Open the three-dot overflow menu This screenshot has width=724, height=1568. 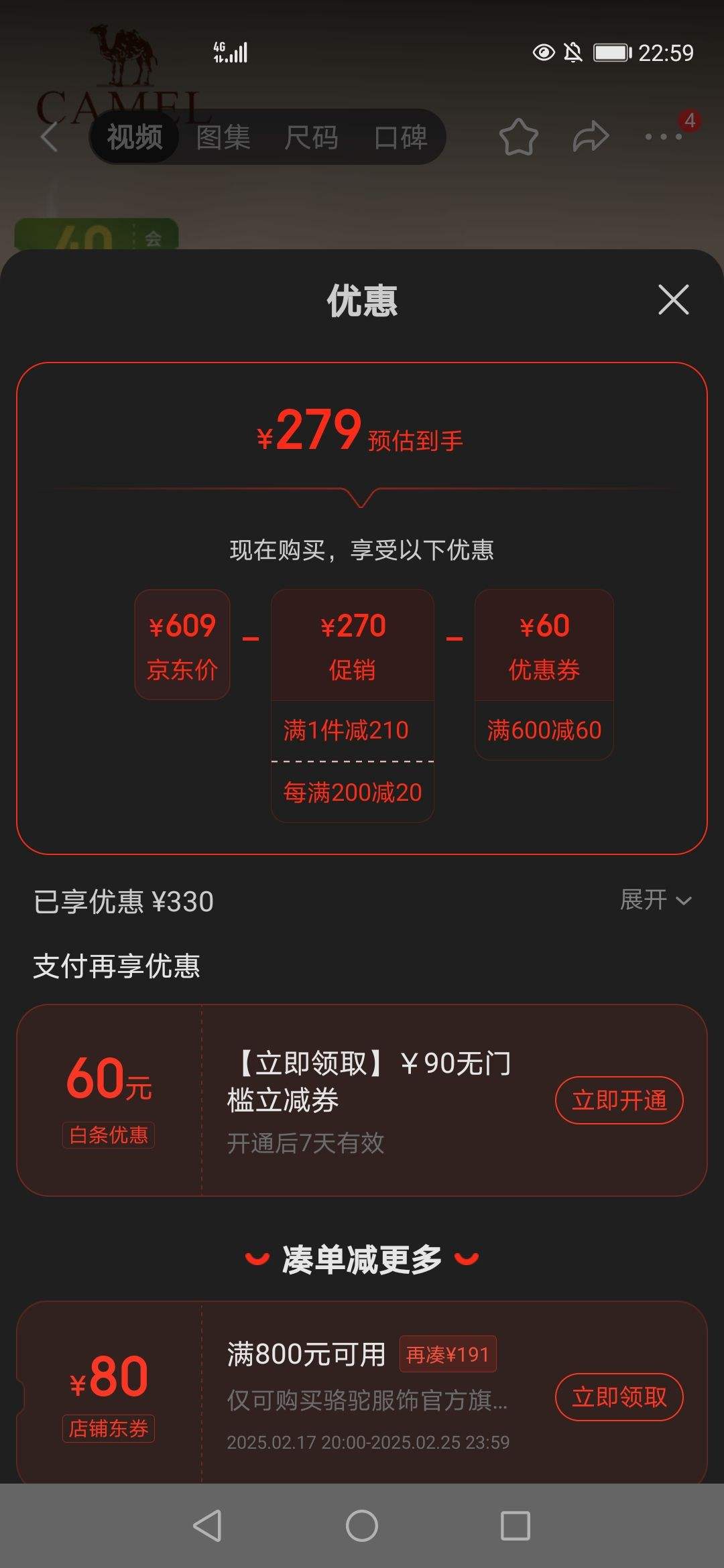[x=664, y=137]
